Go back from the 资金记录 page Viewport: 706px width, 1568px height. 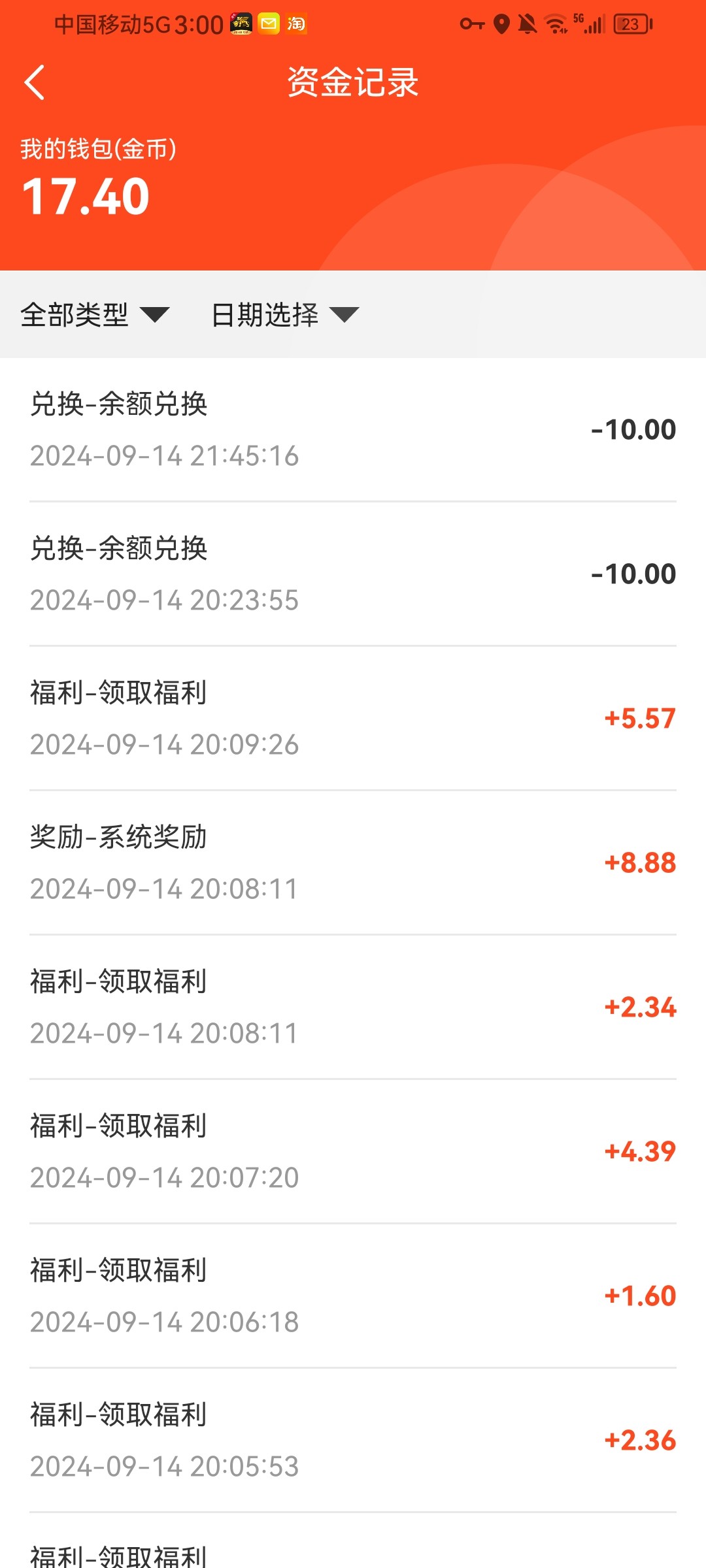[x=35, y=82]
